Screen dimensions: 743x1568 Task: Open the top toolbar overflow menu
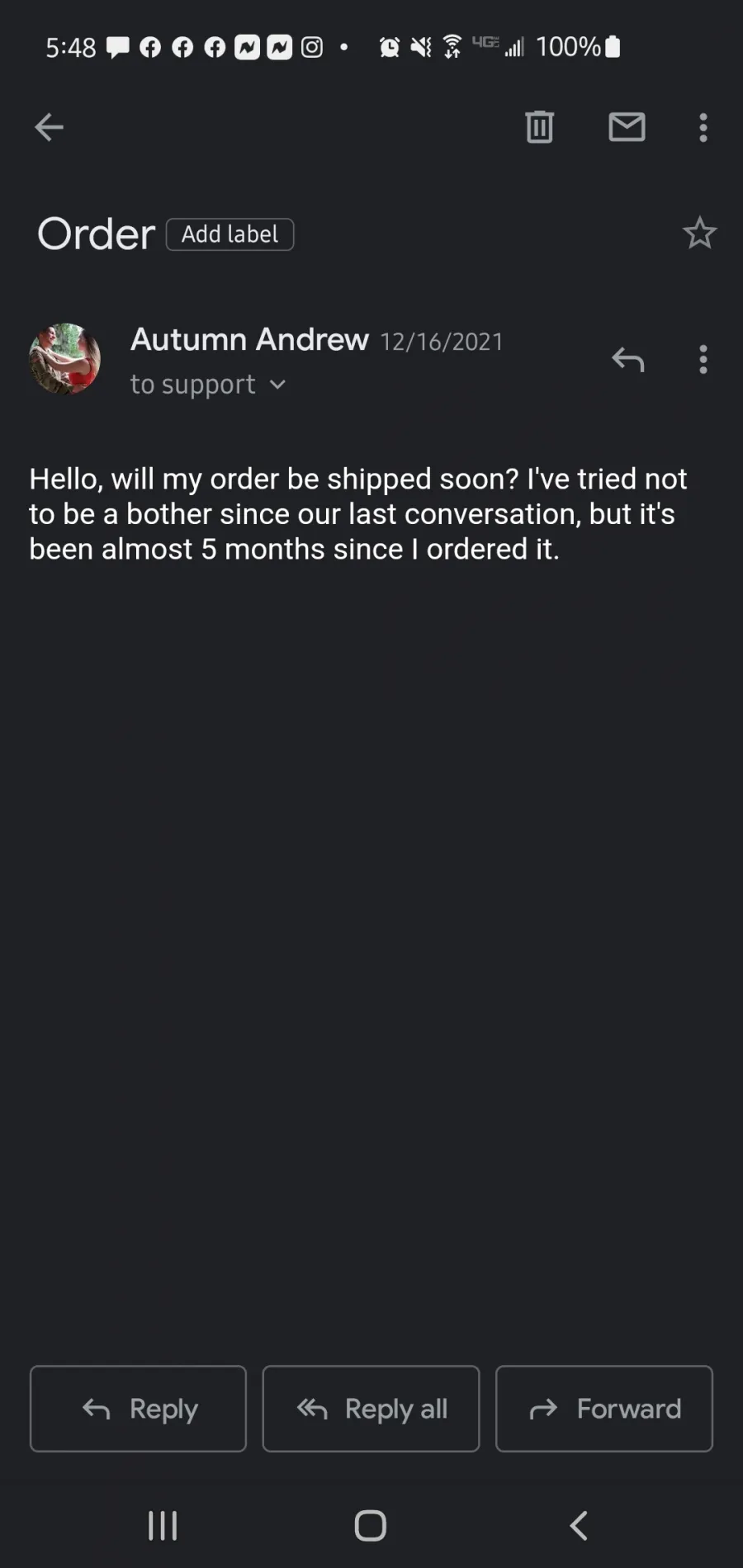(703, 127)
